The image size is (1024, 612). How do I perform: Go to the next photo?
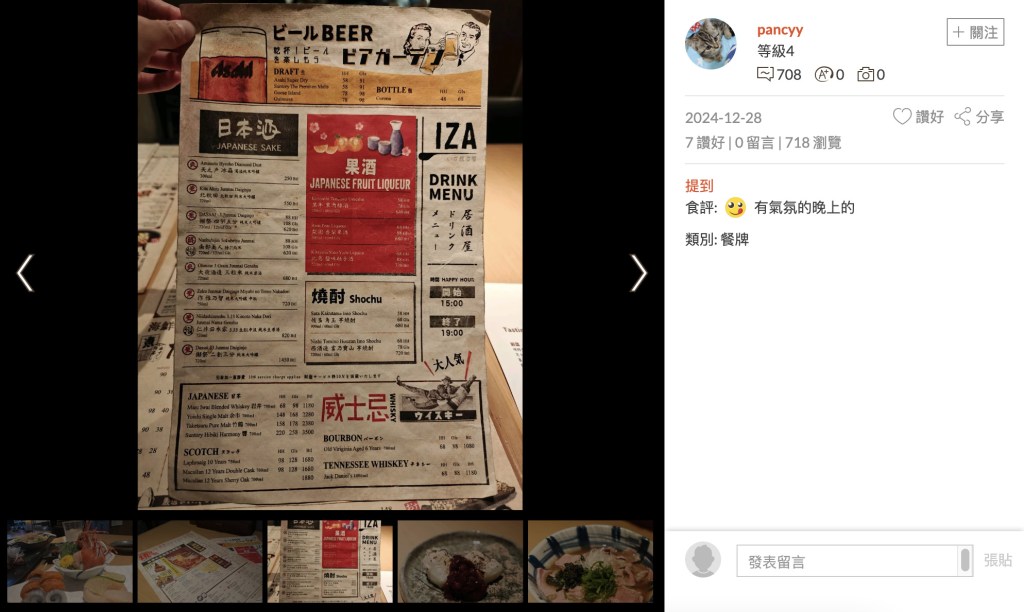[x=638, y=273]
